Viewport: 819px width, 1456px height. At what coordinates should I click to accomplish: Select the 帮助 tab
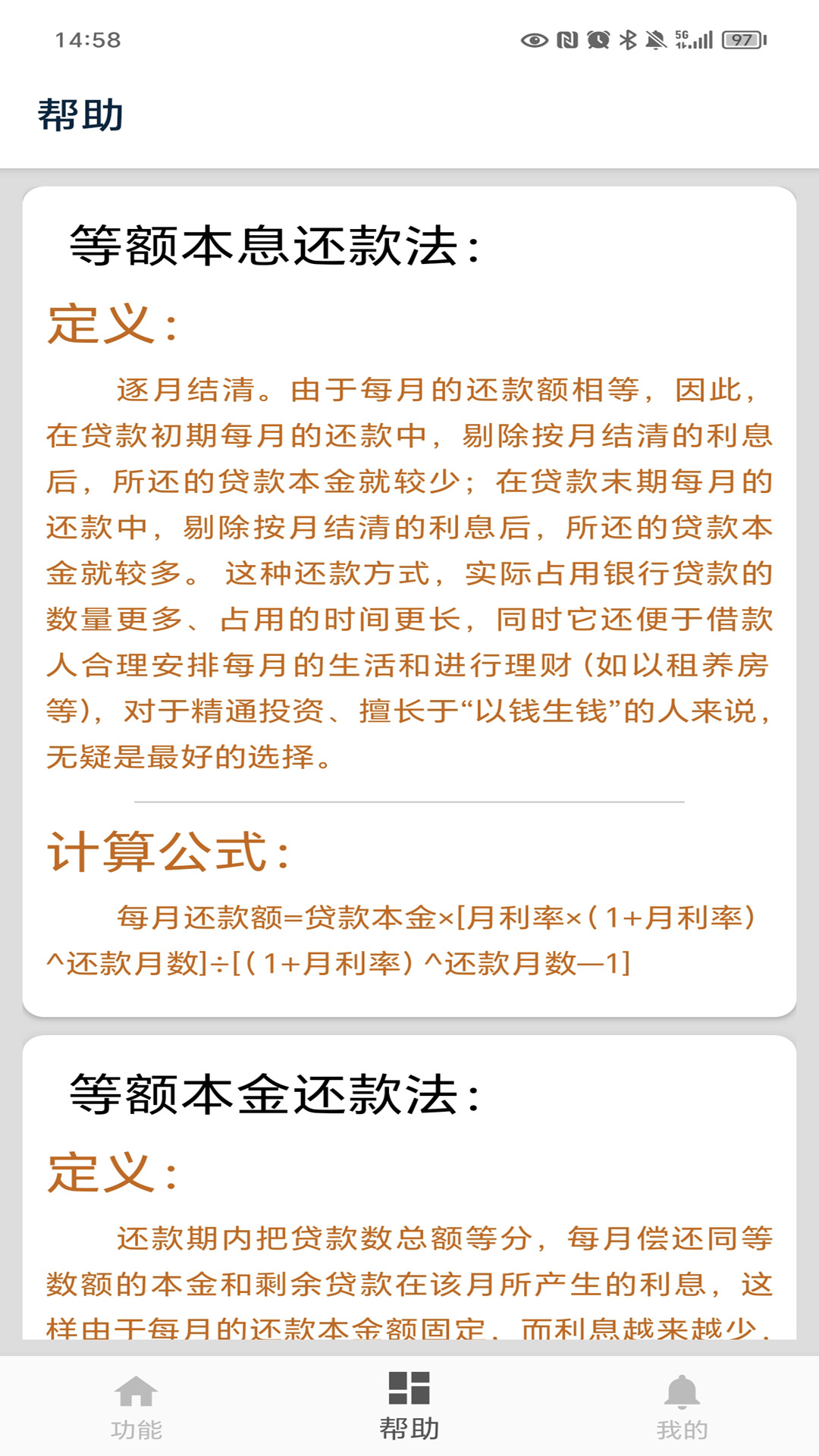pos(409,1405)
